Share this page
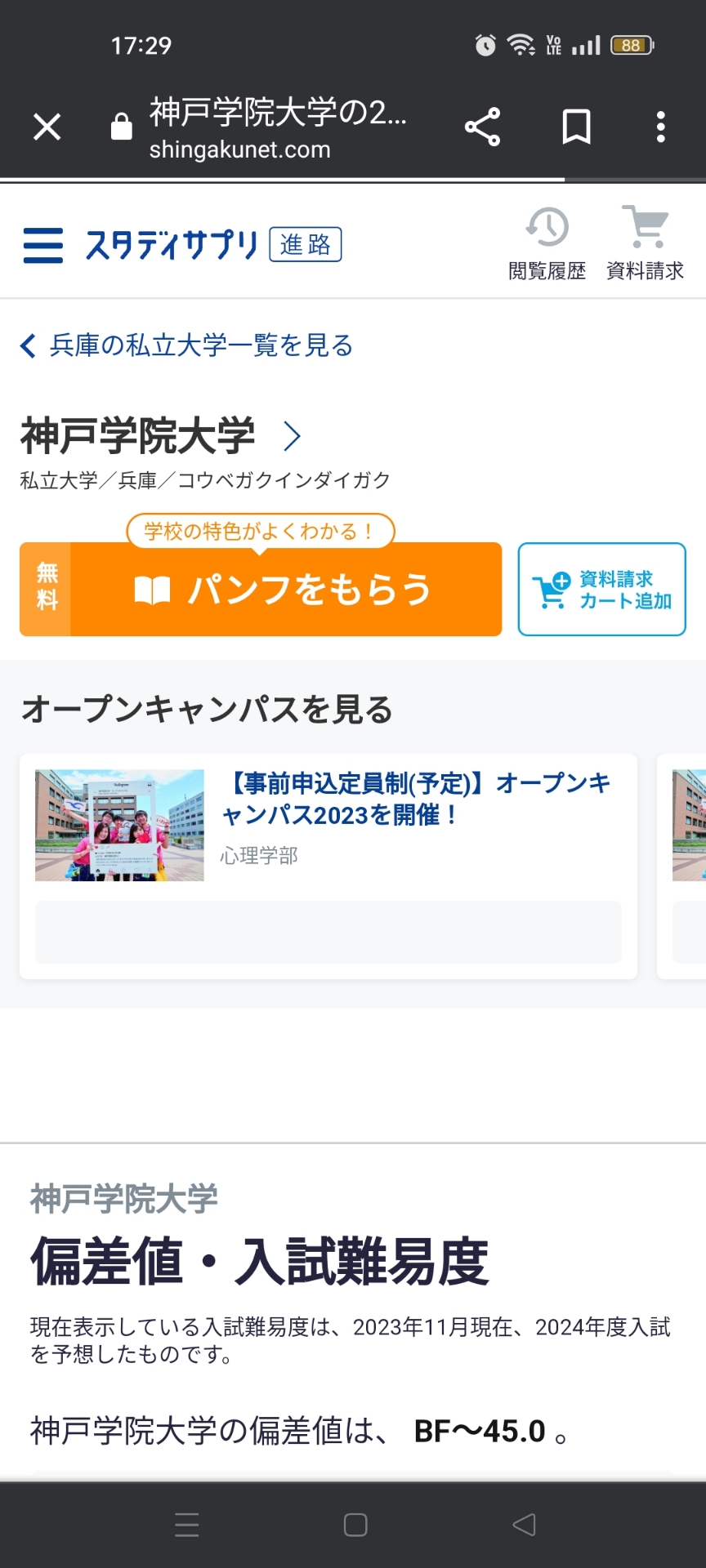 coord(482,127)
